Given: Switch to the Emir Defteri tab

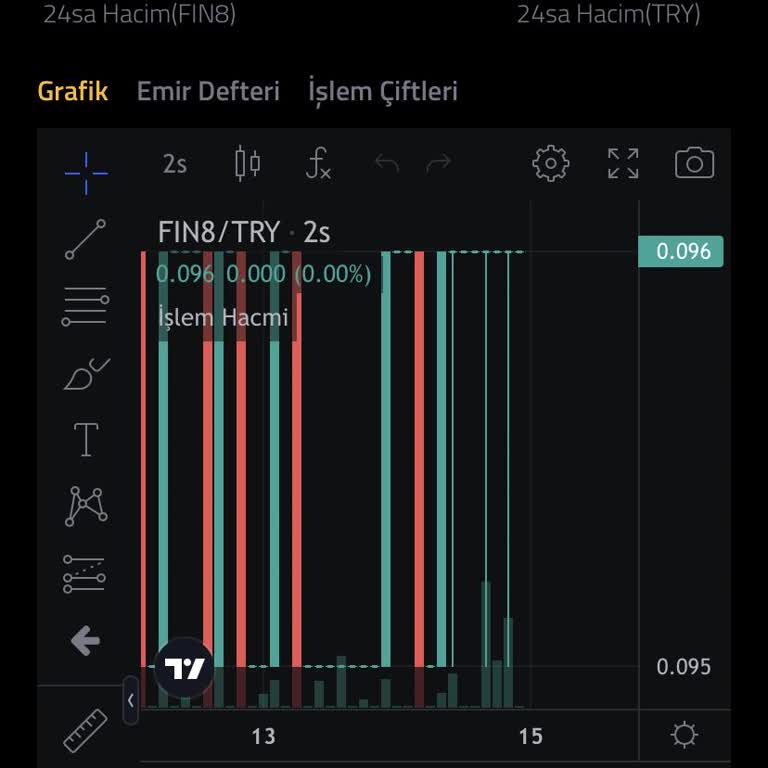Looking at the screenshot, I should pos(208,91).
